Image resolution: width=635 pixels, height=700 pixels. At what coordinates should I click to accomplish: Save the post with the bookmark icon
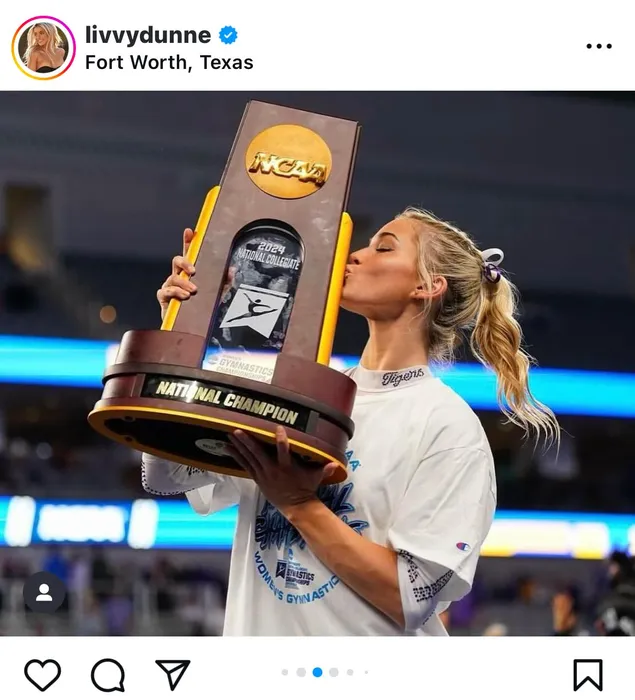(587, 675)
